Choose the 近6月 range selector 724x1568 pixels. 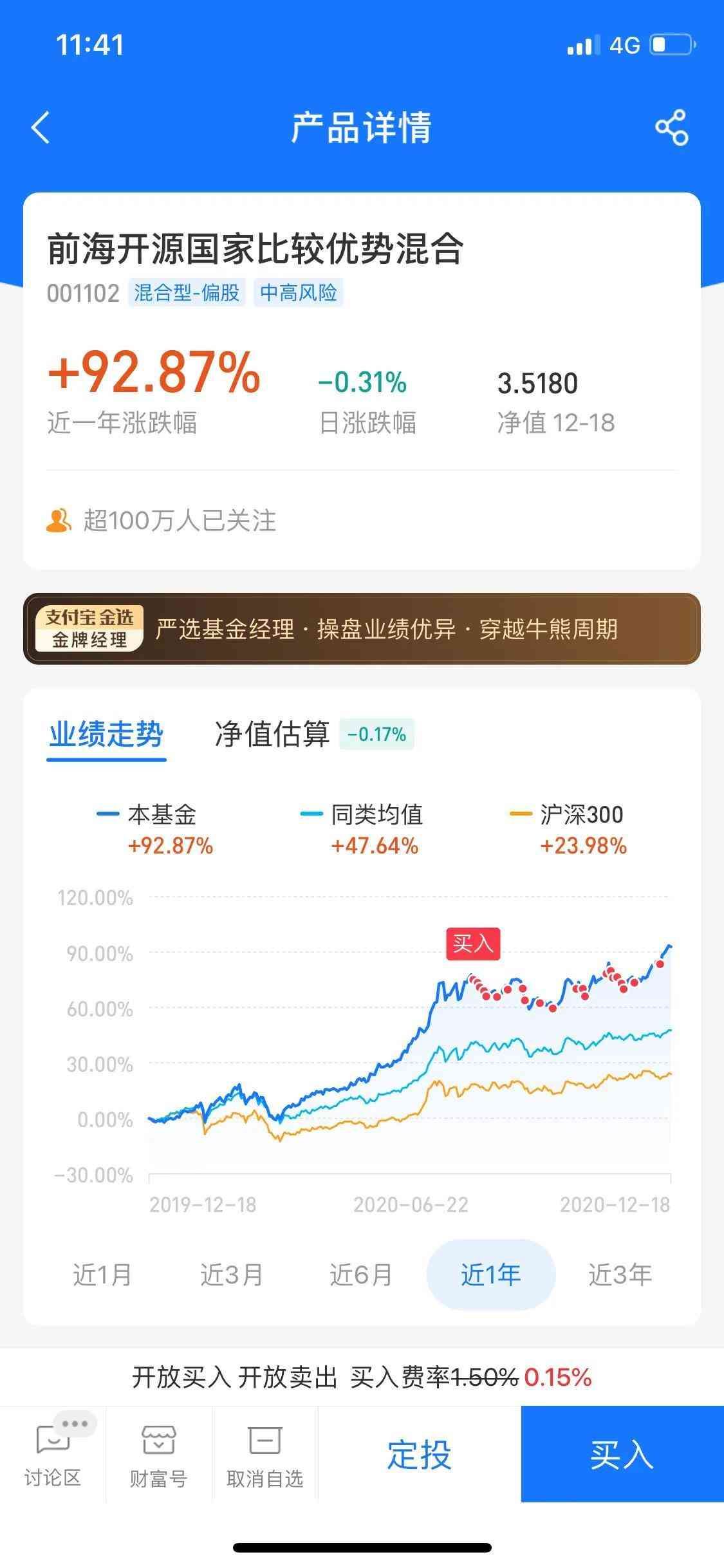pyautogui.click(x=362, y=1274)
